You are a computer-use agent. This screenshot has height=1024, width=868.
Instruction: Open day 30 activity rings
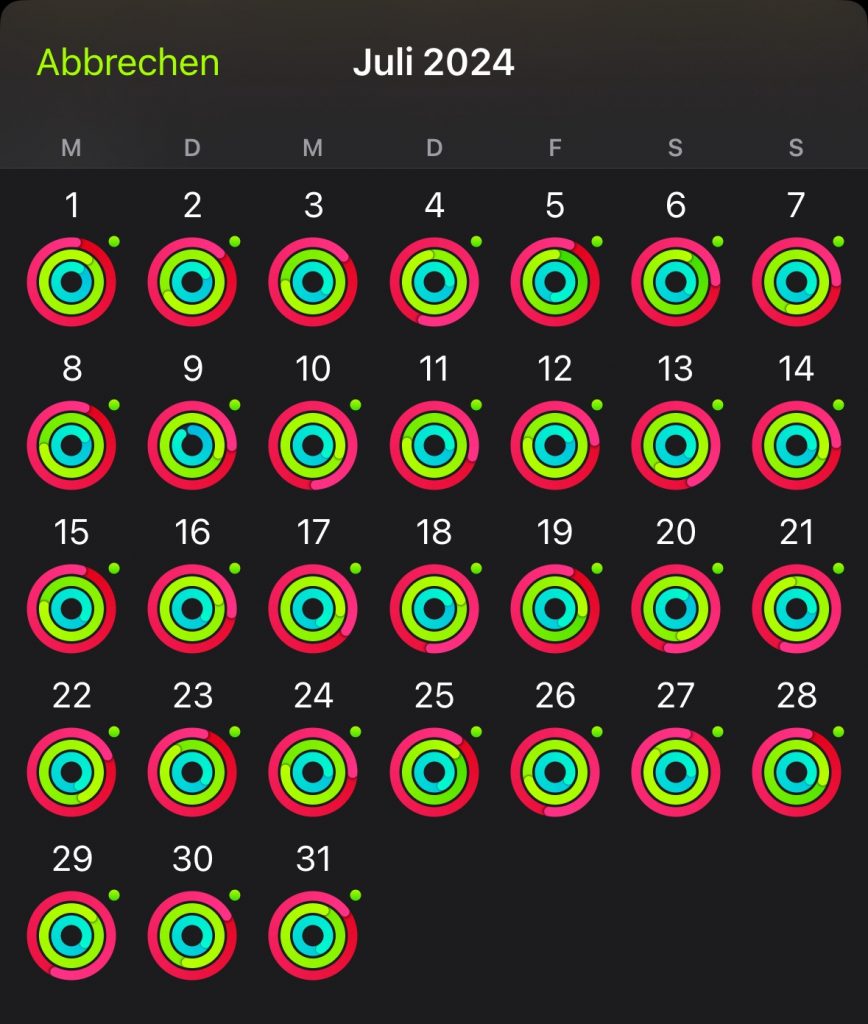192,935
